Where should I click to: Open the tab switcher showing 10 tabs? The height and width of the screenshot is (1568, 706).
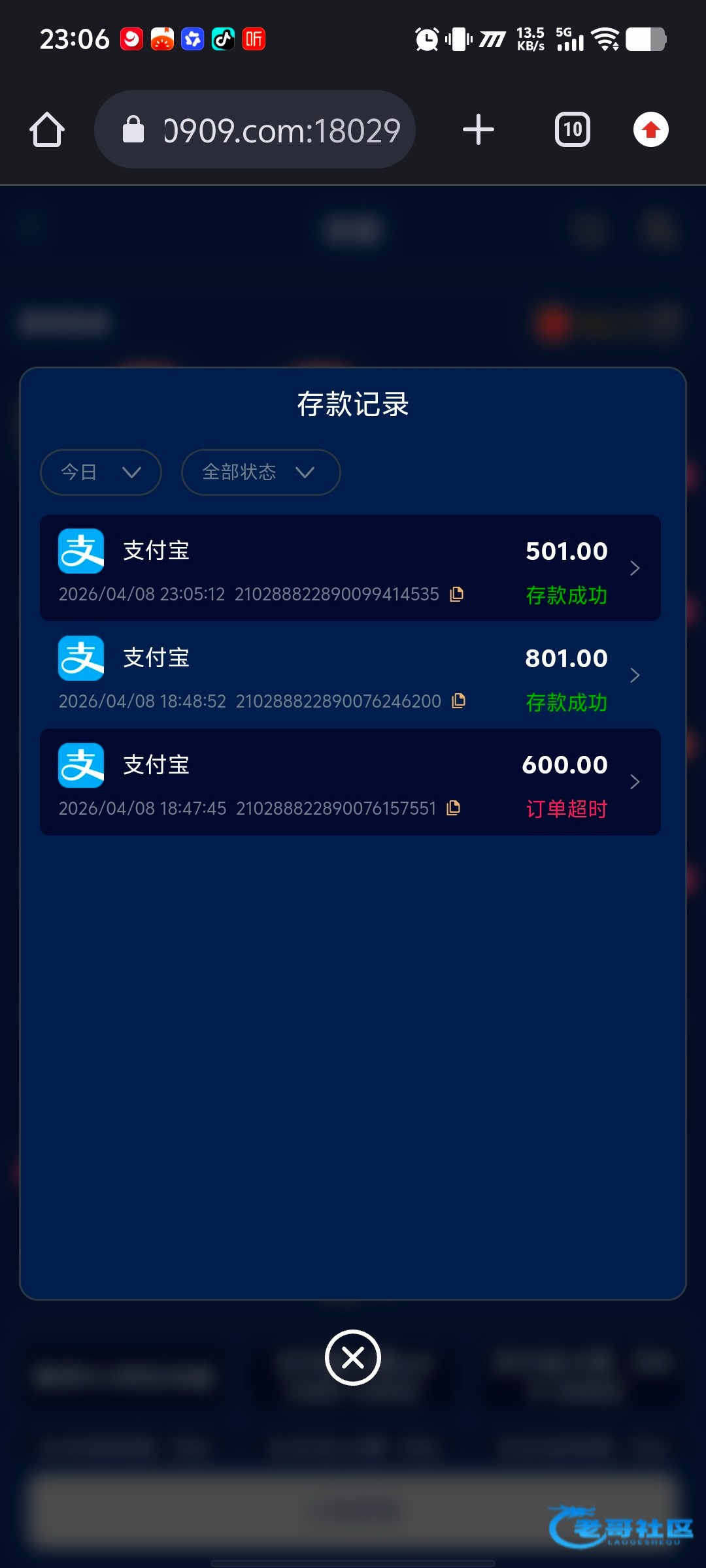pyautogui.click(x=573, y=129)
